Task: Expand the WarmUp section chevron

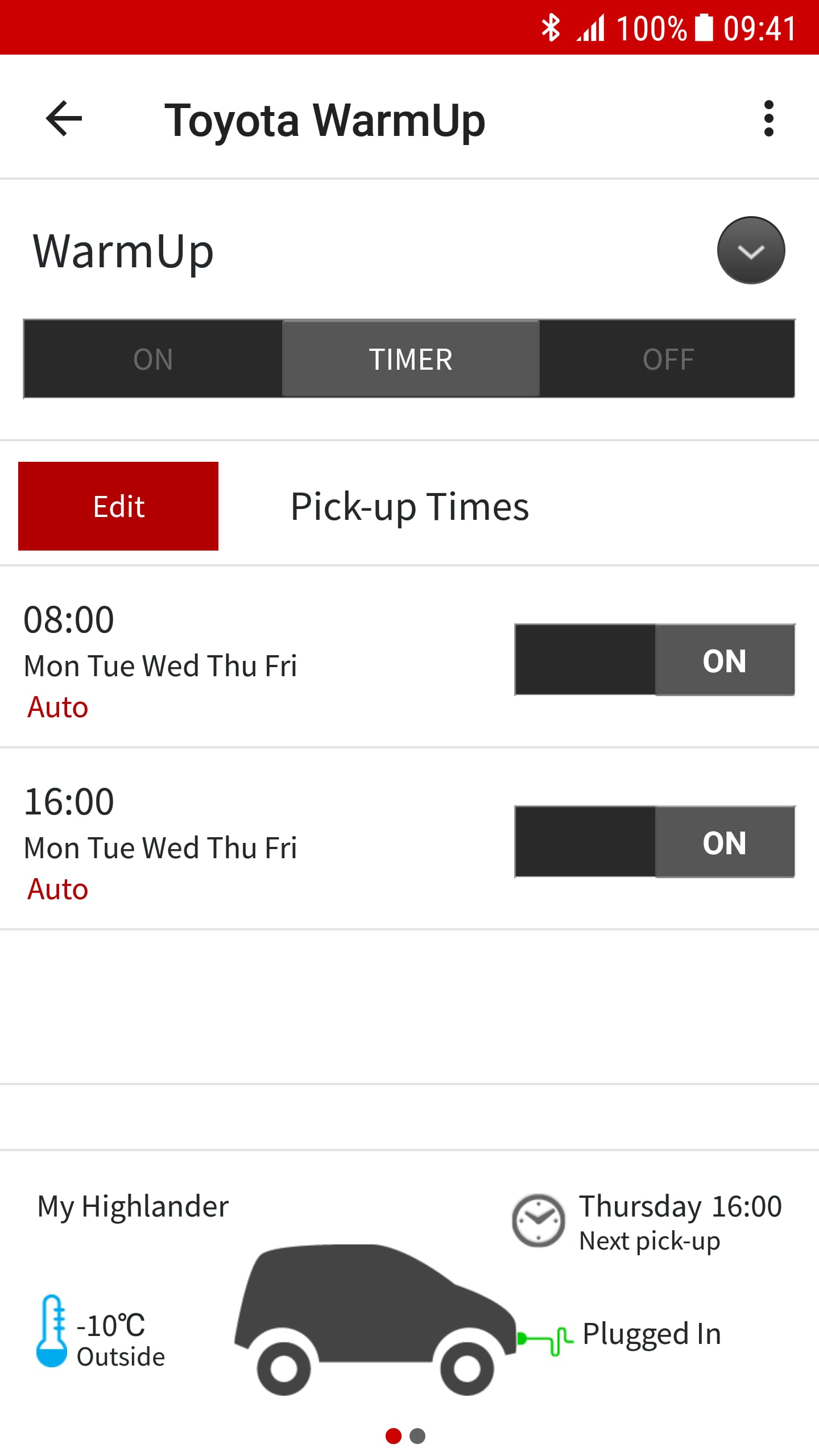Action: click(x=751, y=250)
